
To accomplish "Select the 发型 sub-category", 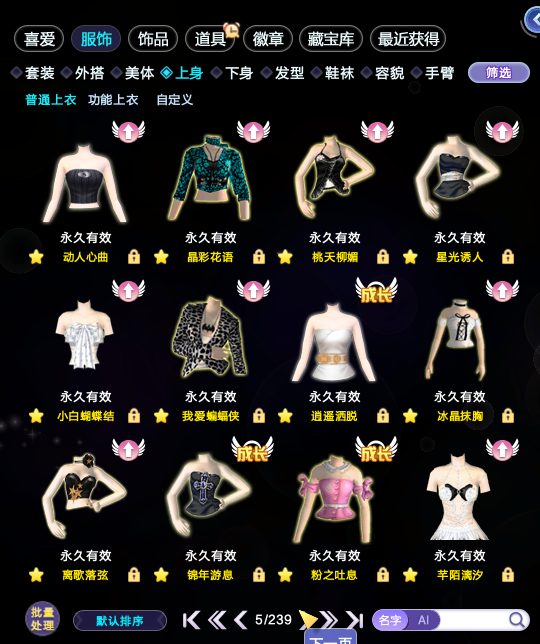I will (283, 73).
